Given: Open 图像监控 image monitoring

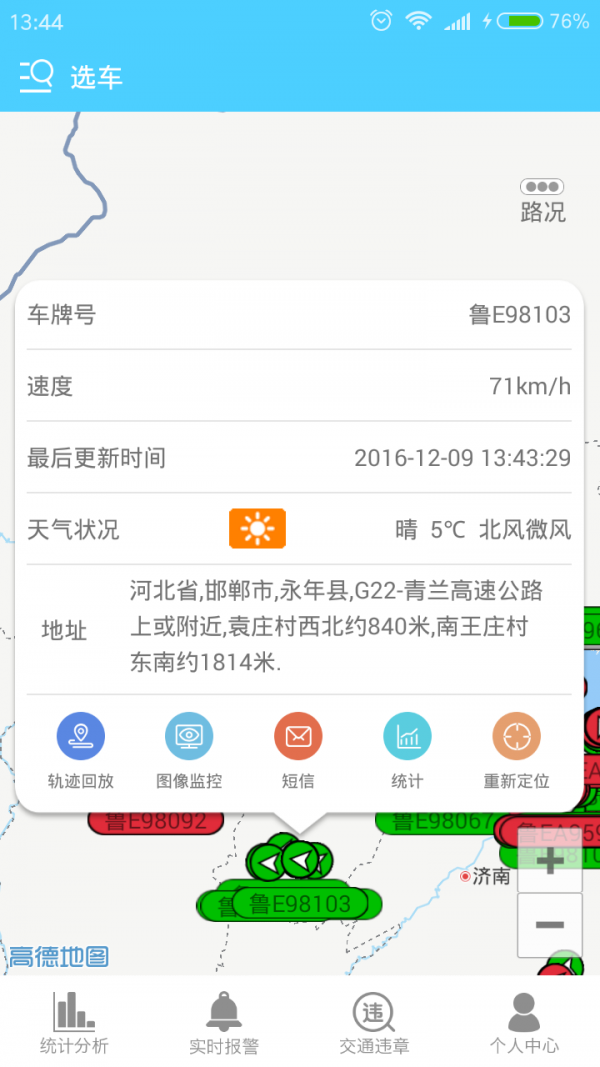Looking at the screenshot, I should [189, 750].
